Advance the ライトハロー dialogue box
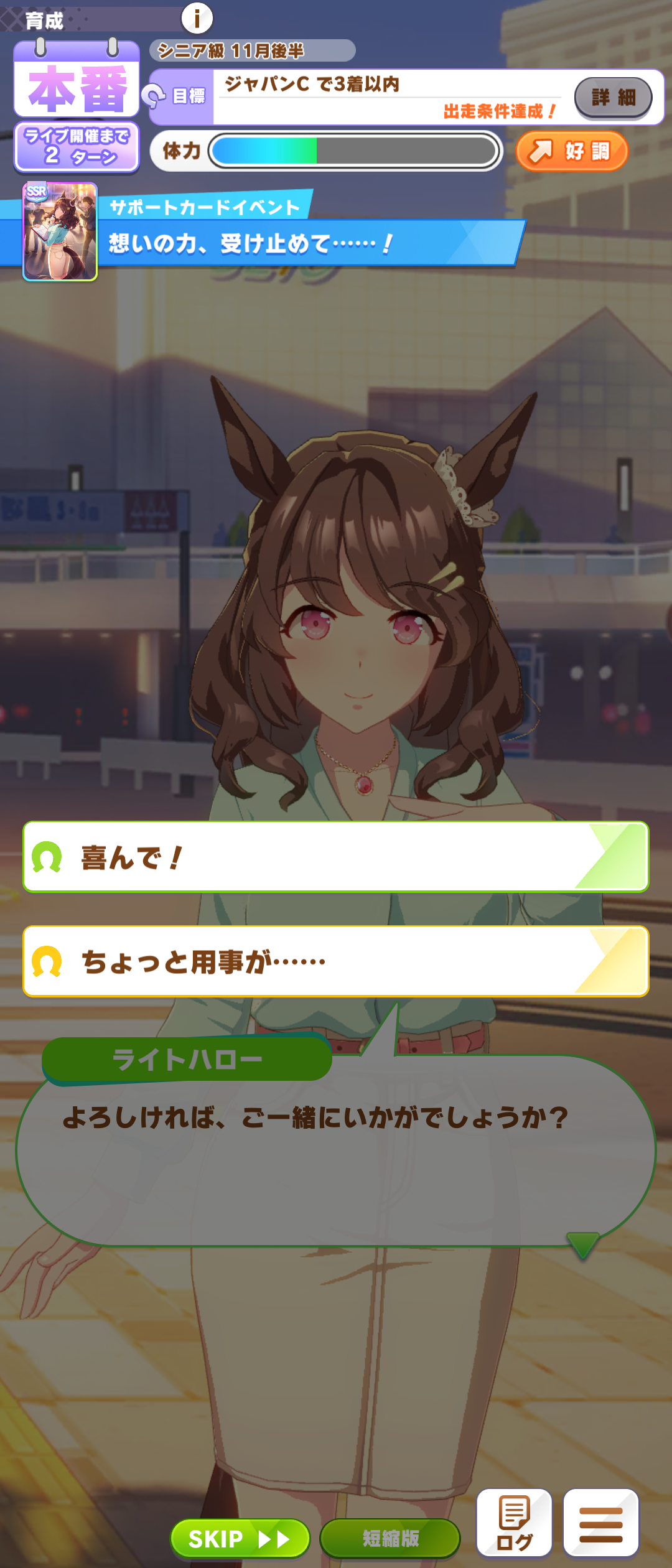 pos(336,1151)
